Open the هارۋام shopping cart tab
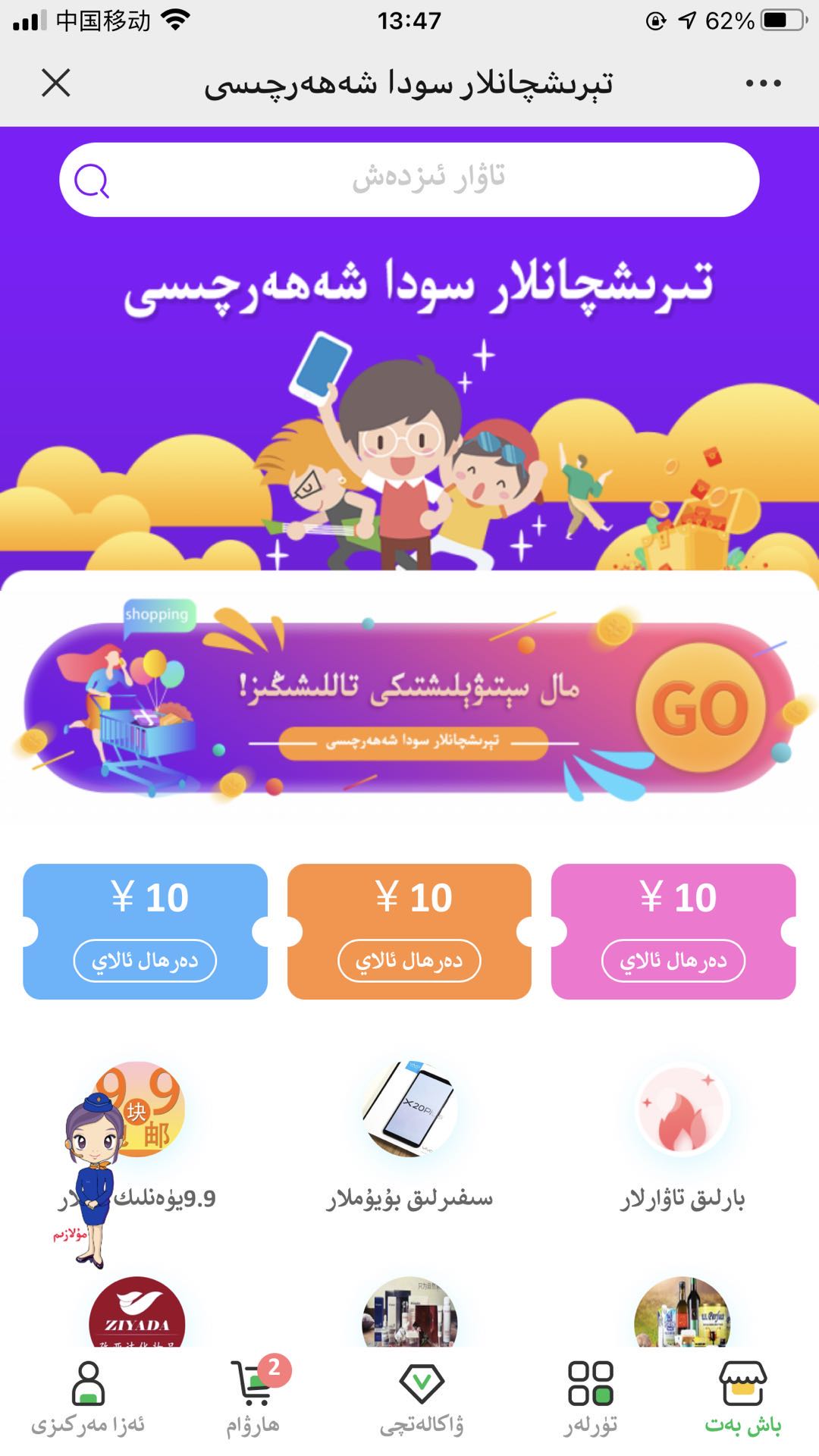Image resolution: width=819 pixels, height=1456 pixels. pos(254,1398)
